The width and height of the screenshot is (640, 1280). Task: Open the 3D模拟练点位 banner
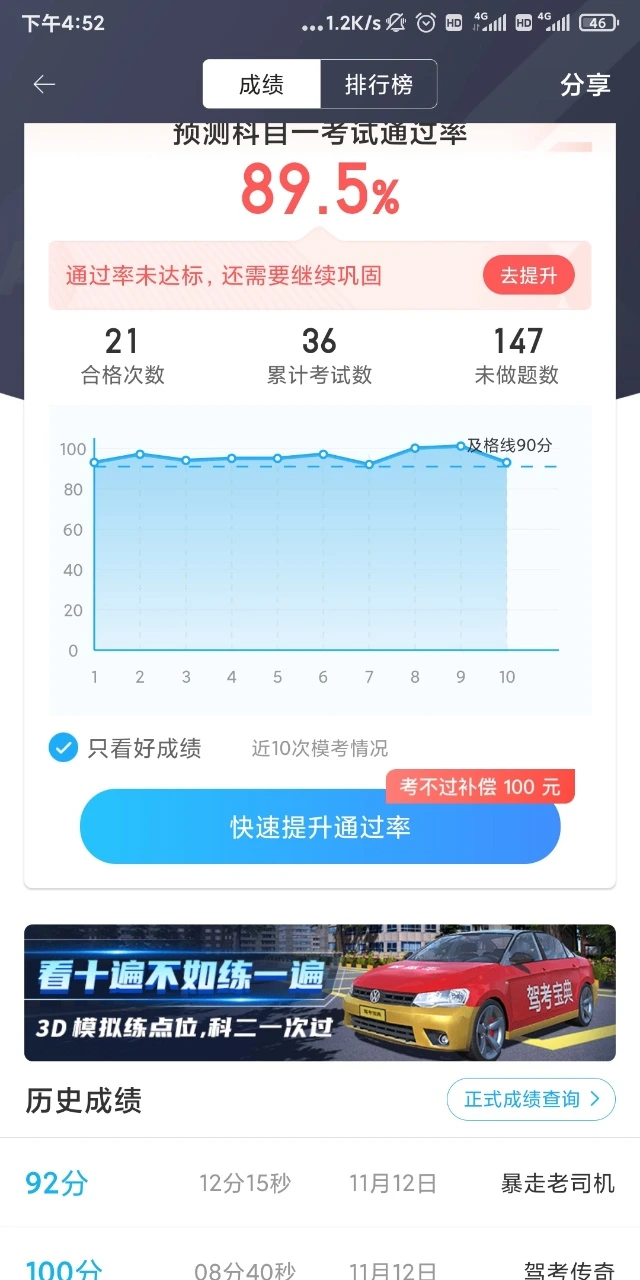coord(320,992)
